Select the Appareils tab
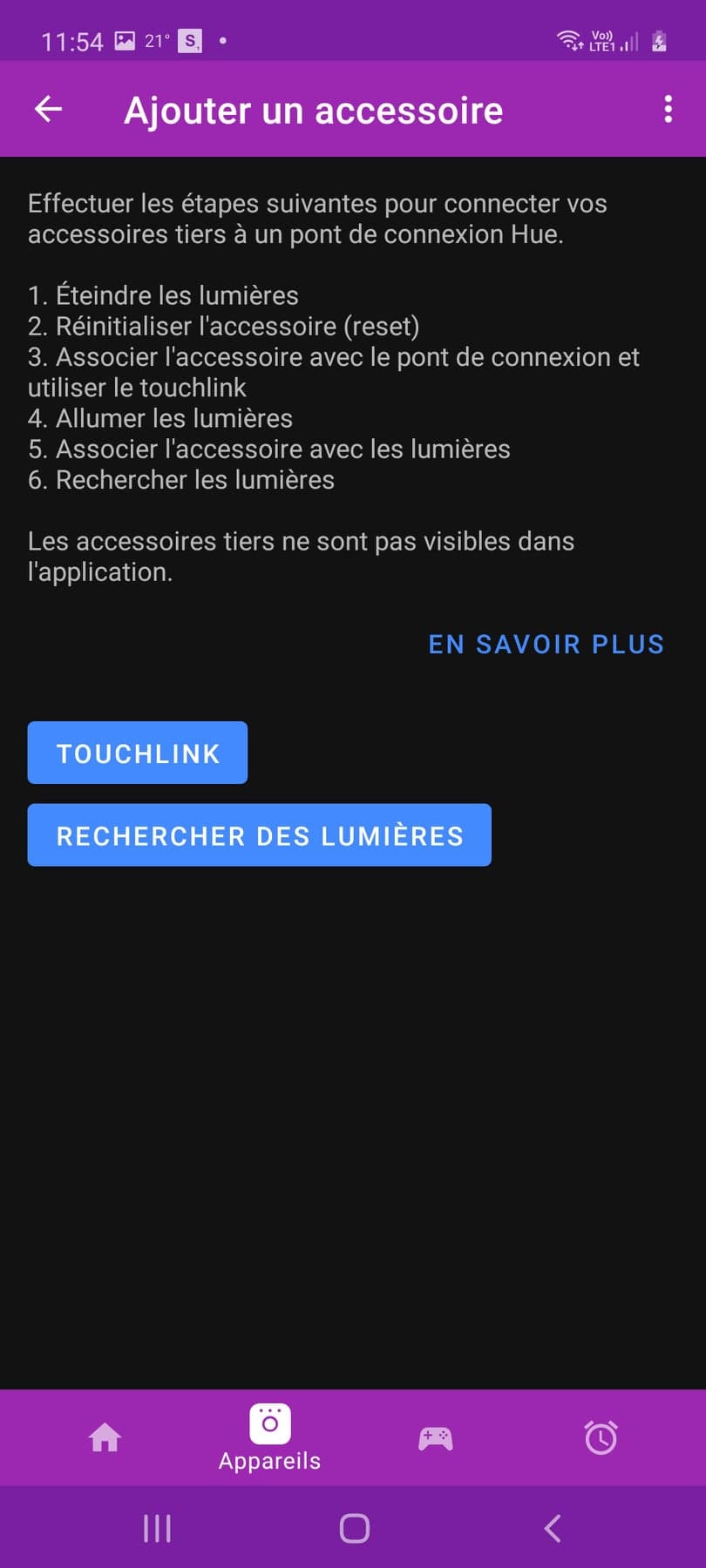706x1568 pixels. (269, 1437)
